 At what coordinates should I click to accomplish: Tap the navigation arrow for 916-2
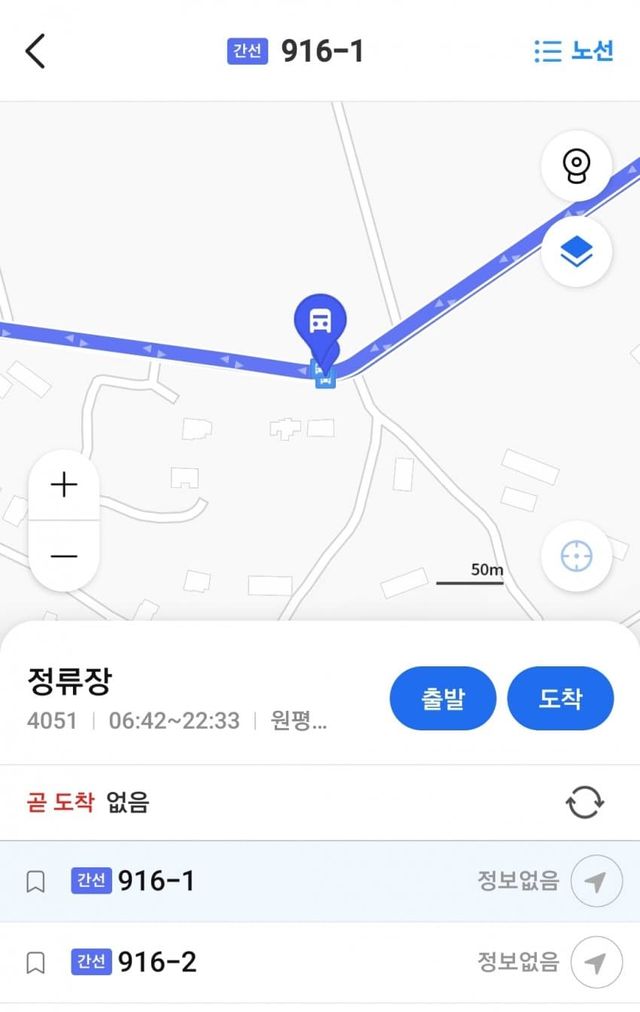point(595,963)
